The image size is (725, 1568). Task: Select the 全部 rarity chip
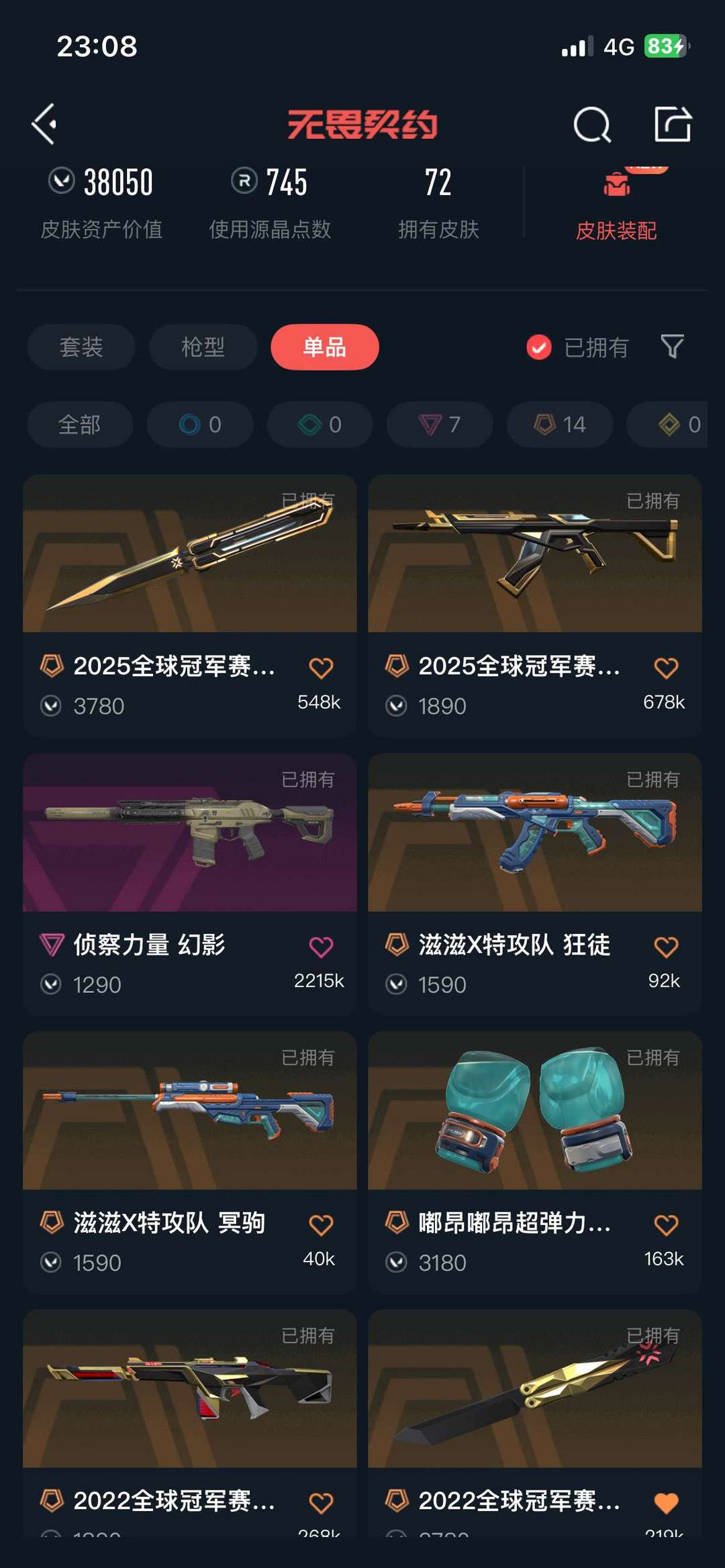(80, 424)
